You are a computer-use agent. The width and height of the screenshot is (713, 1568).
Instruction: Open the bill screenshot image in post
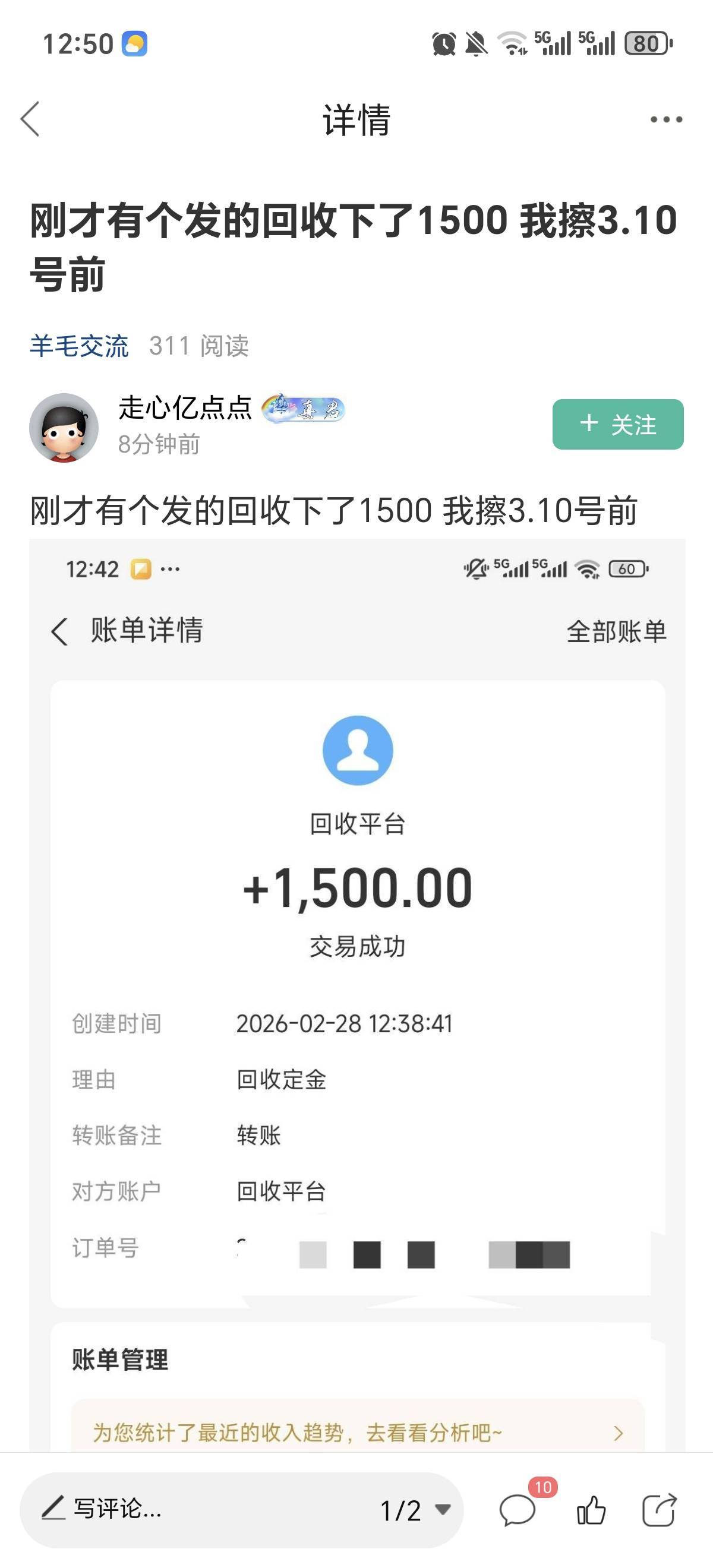pyautogui.click(x=357, y=974)
